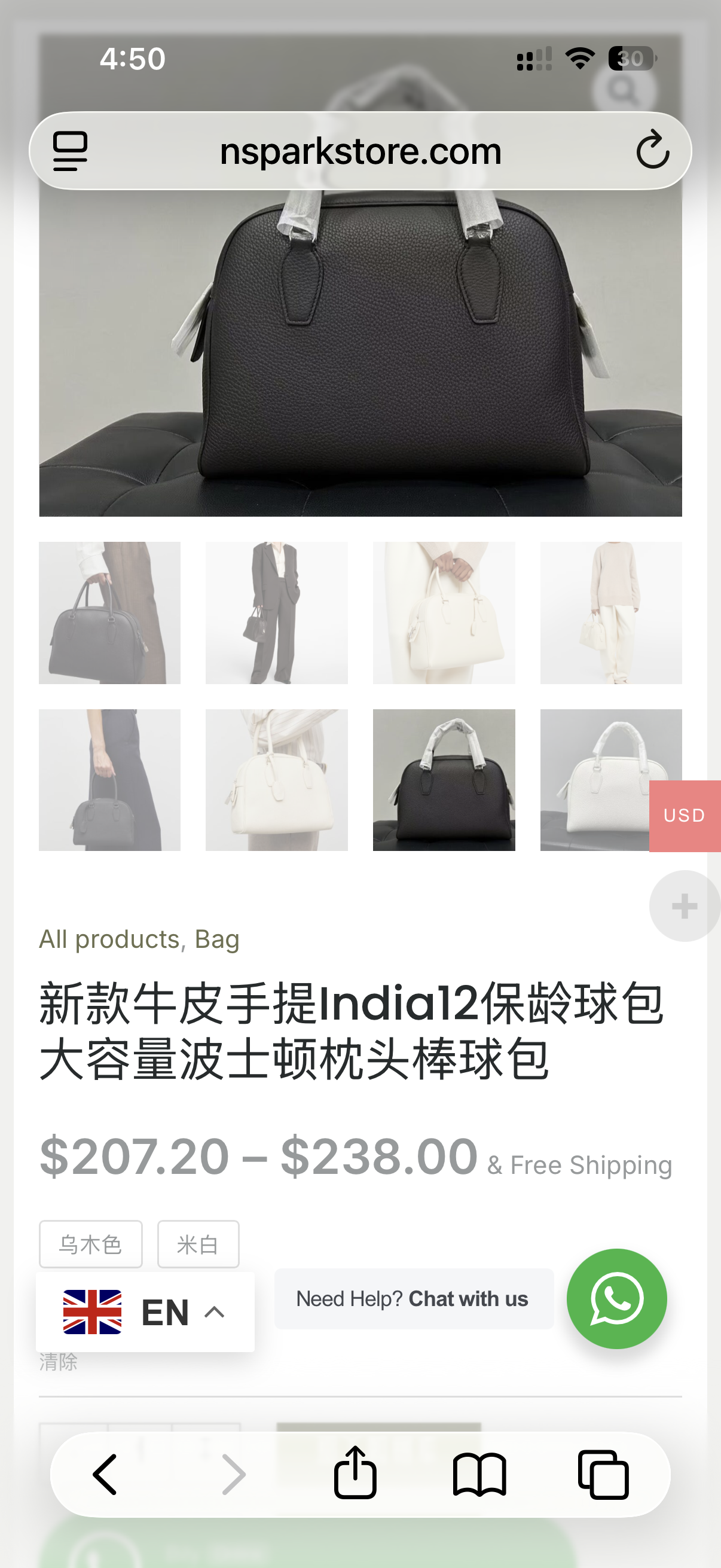Open the page menu beside the address
This screenshot has height=1568, width=721.
point(70,151)
